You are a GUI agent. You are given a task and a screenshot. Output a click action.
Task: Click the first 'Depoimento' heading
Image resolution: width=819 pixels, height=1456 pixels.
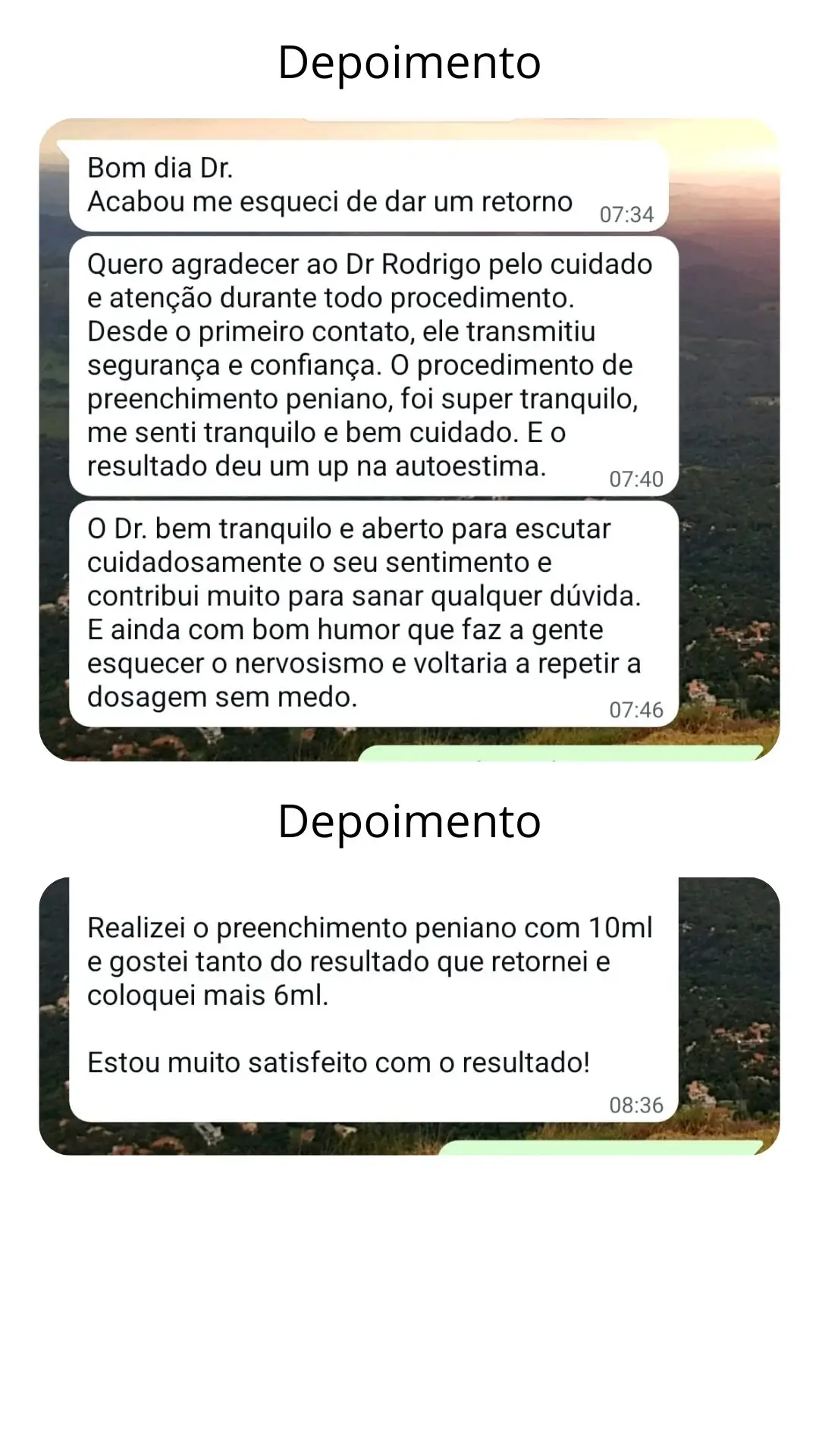click(409, 64)
